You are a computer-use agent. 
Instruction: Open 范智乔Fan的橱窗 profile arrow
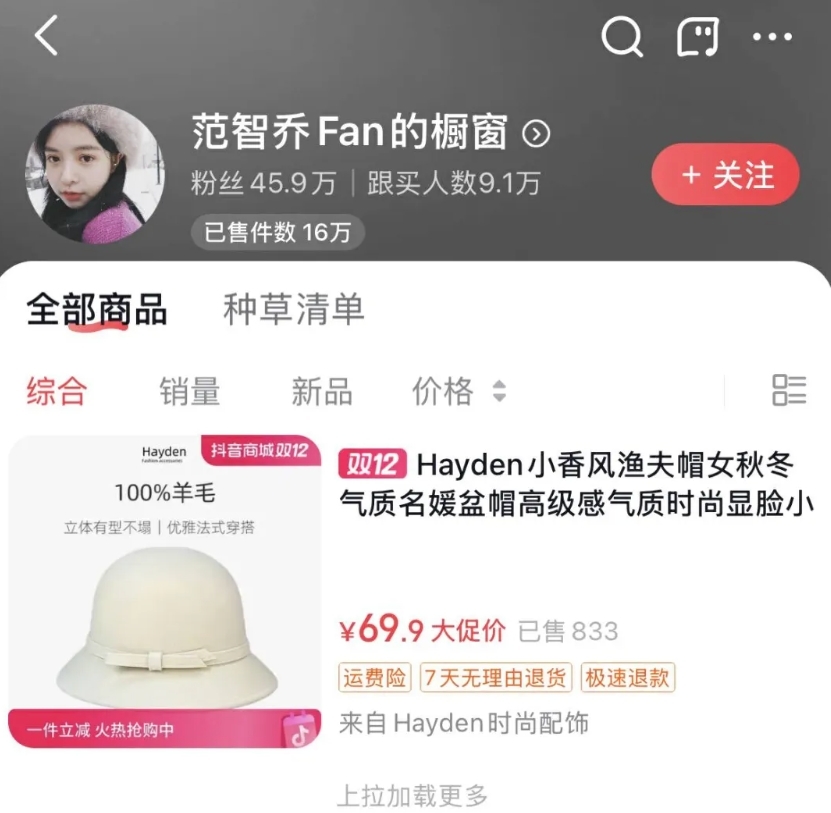(538, 134)
